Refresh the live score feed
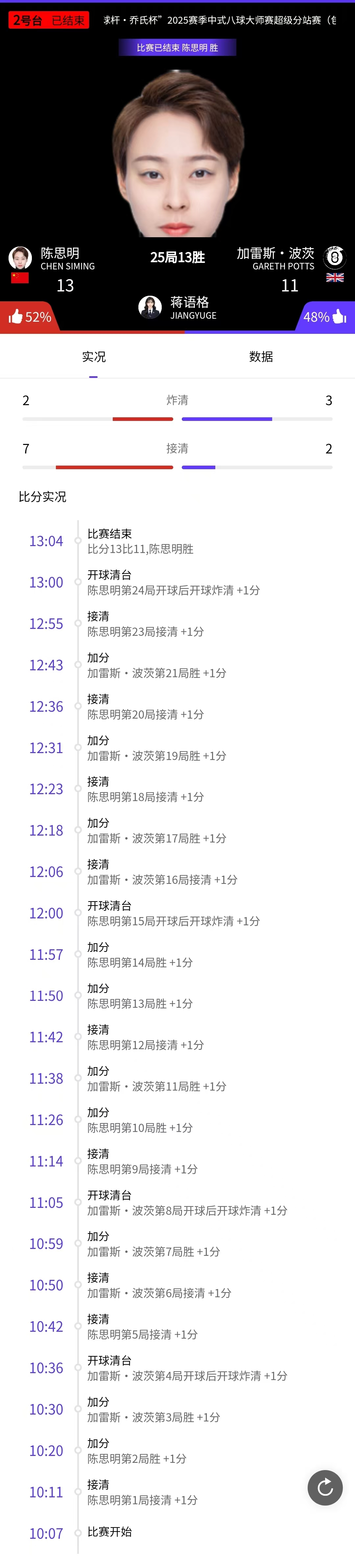The image size is (355, 1568). pos(325,1487)
